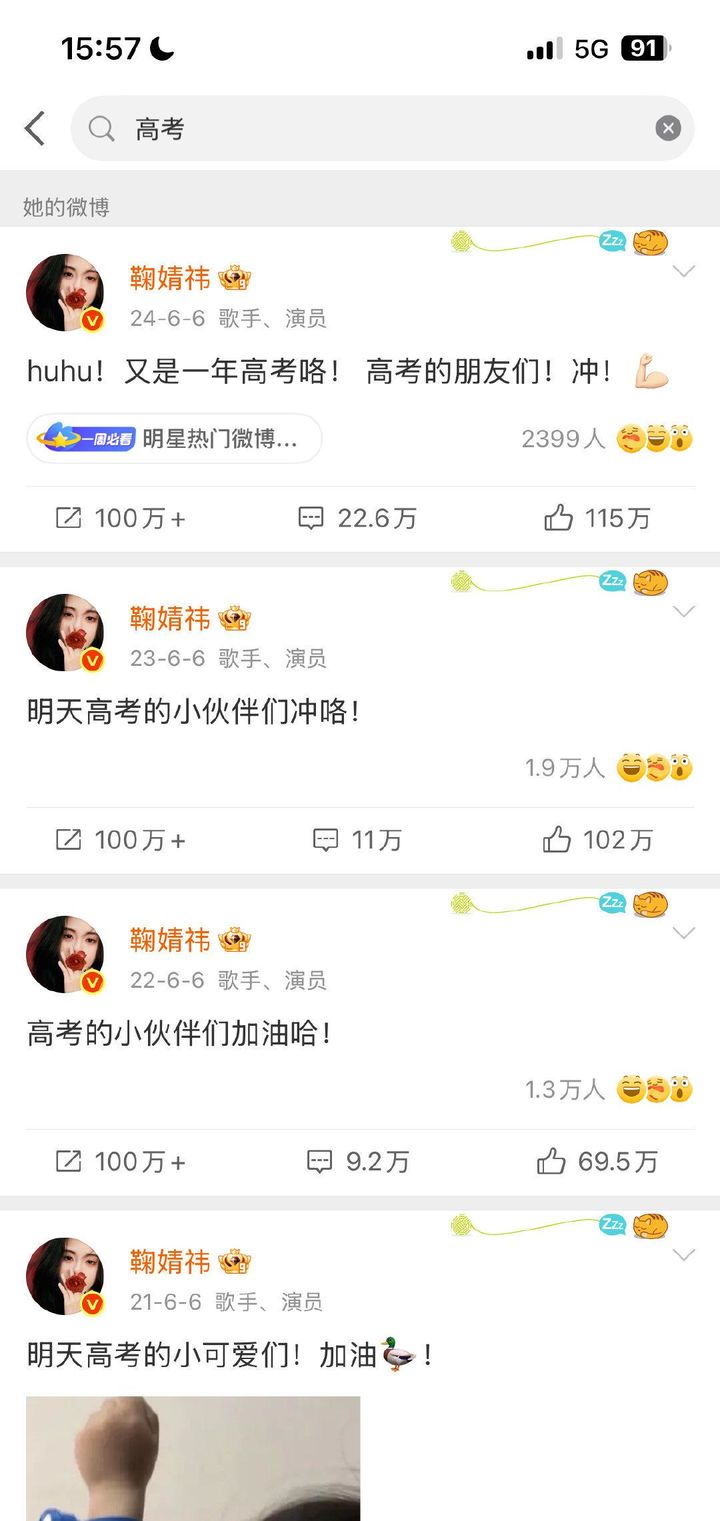Expand the chevron menu on the 23-6-6 post

[x=684, y=611]
